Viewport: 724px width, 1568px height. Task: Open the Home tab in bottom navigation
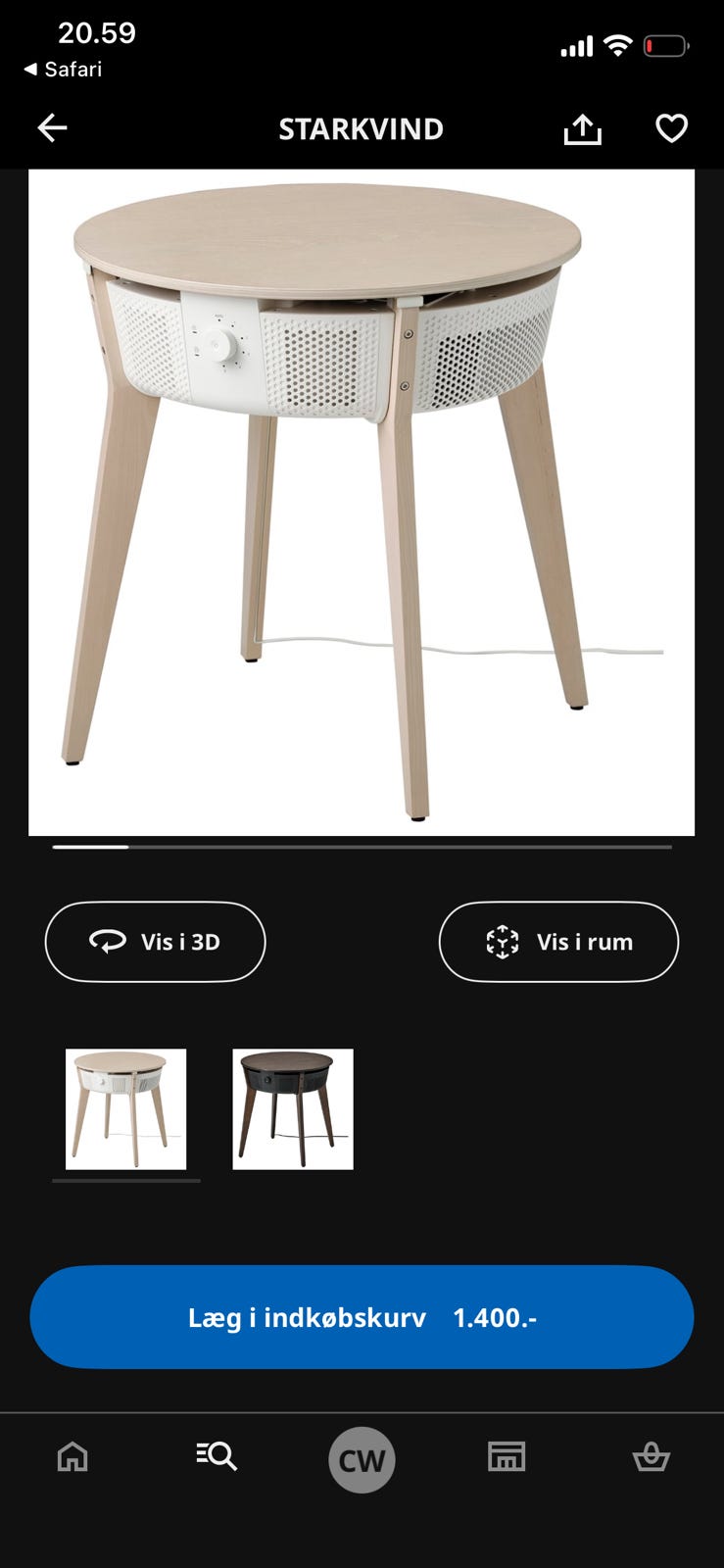click(72, 1457)
